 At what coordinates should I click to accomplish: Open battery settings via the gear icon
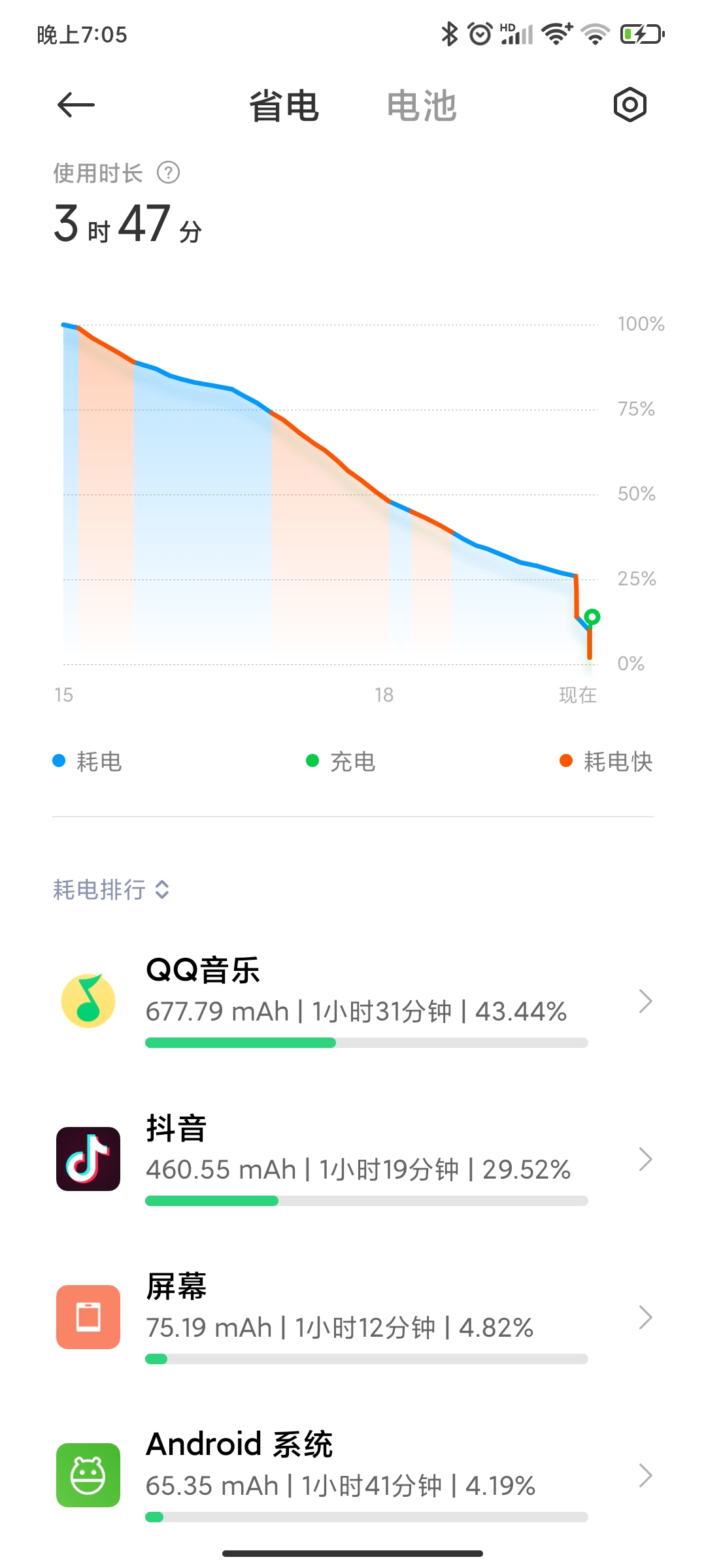coord(630,105)
